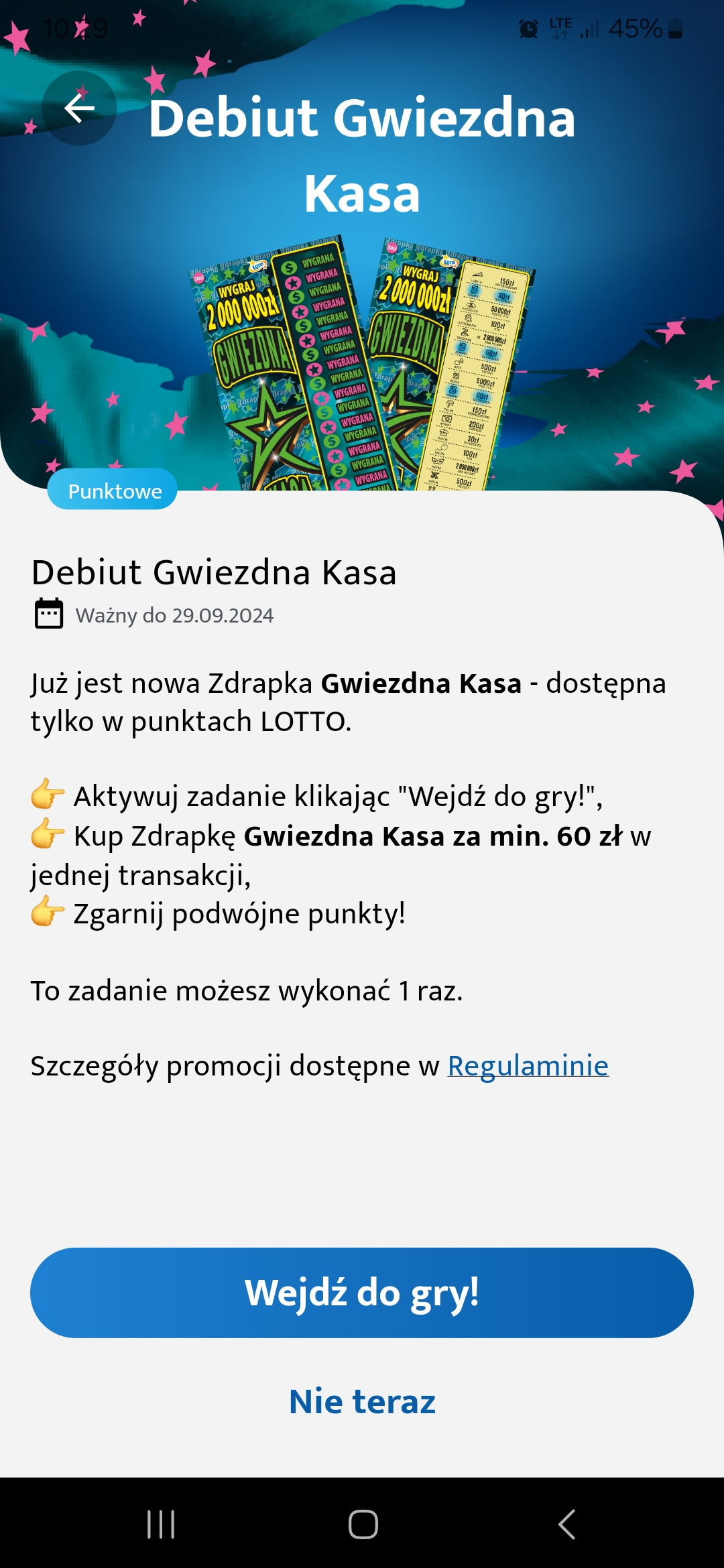Image resolution: width=724 pixels, height=1568 pixels.
Task: Dismiss the offer with "Nie teraz"
Action: 362,1401
